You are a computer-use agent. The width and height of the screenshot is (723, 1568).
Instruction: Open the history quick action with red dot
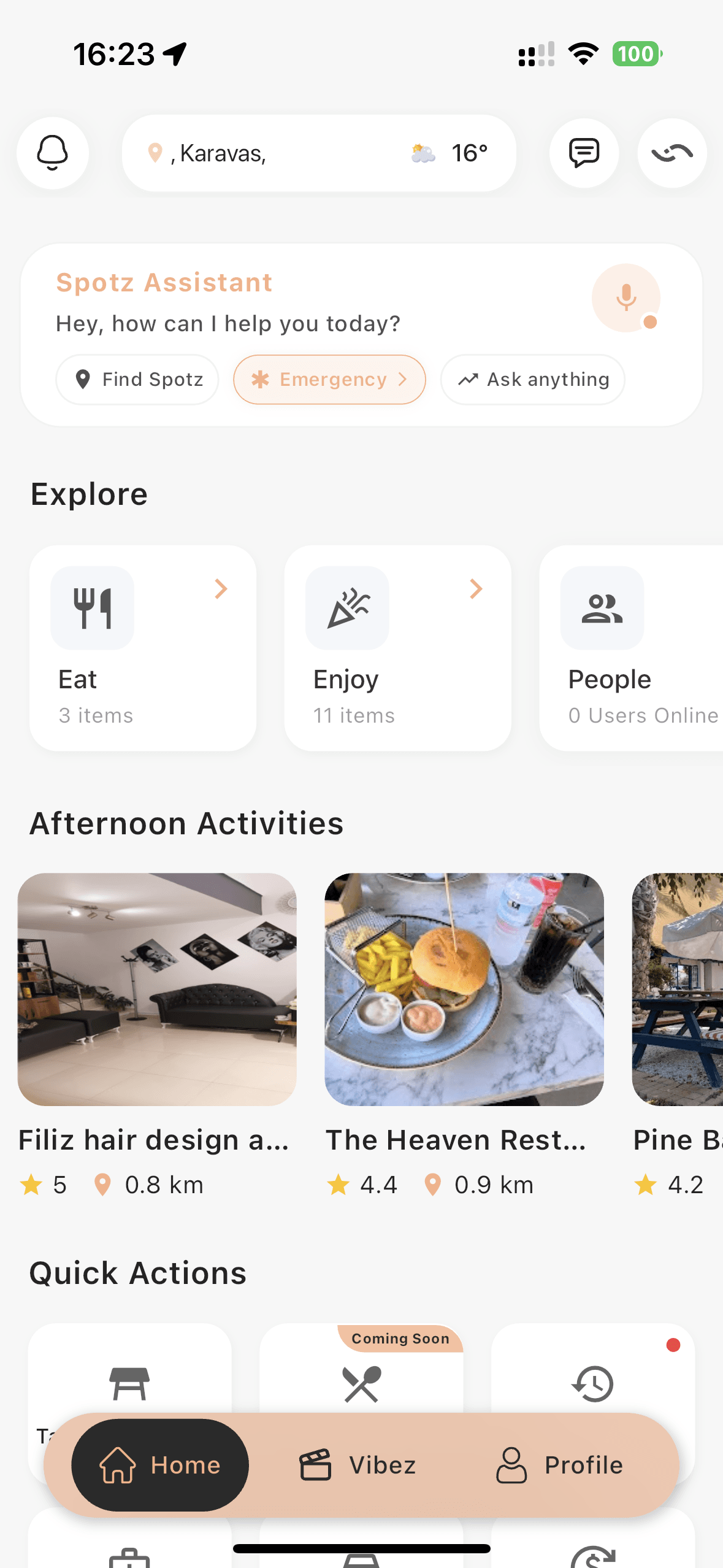pos(592,1383)
